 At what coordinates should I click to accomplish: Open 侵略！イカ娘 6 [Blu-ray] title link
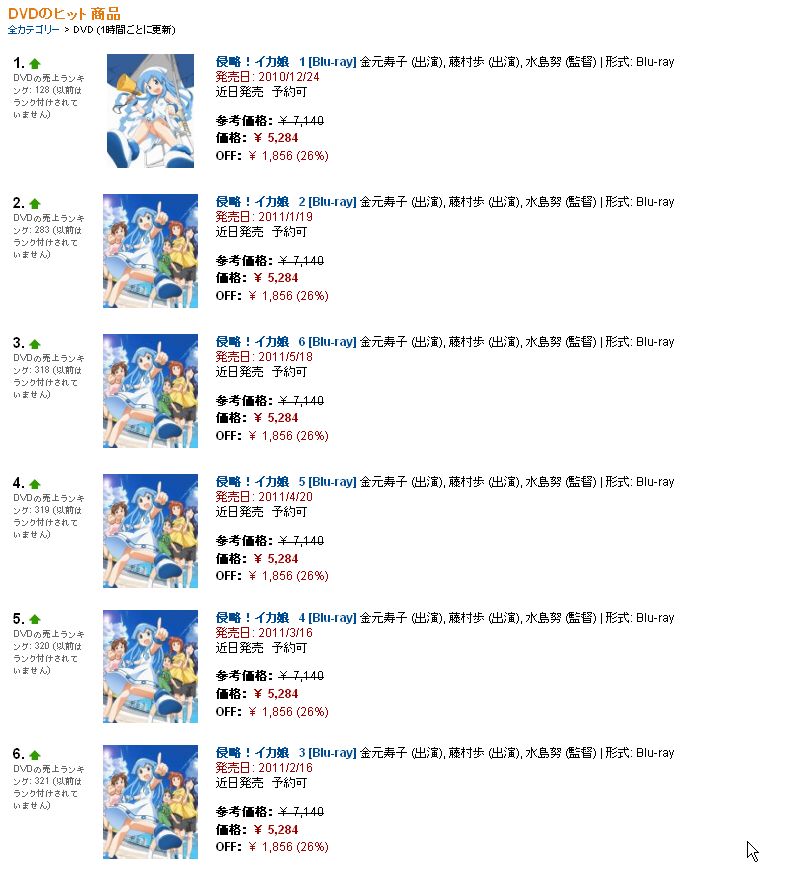pos(285,342)
